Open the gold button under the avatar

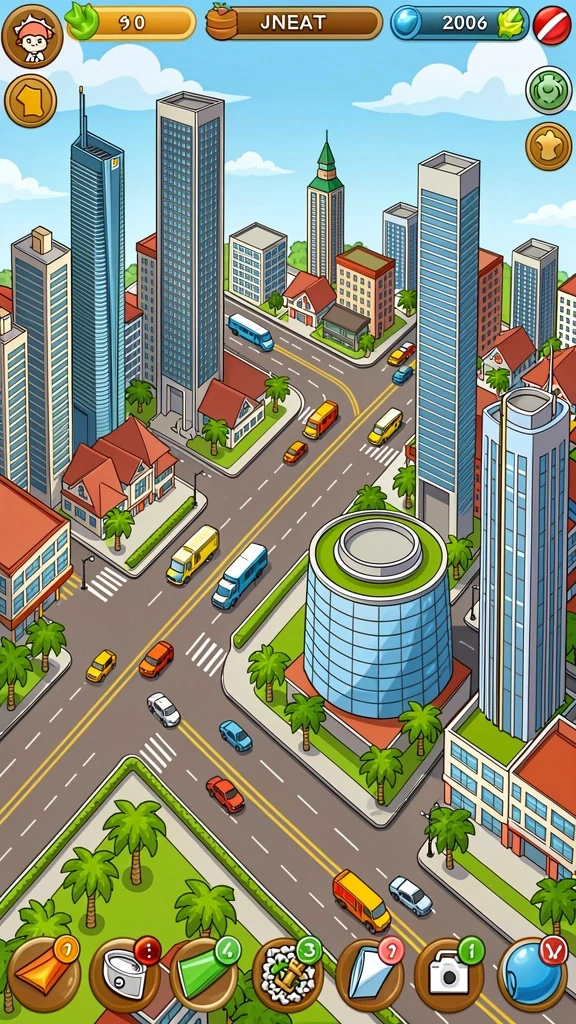[31, 101]
